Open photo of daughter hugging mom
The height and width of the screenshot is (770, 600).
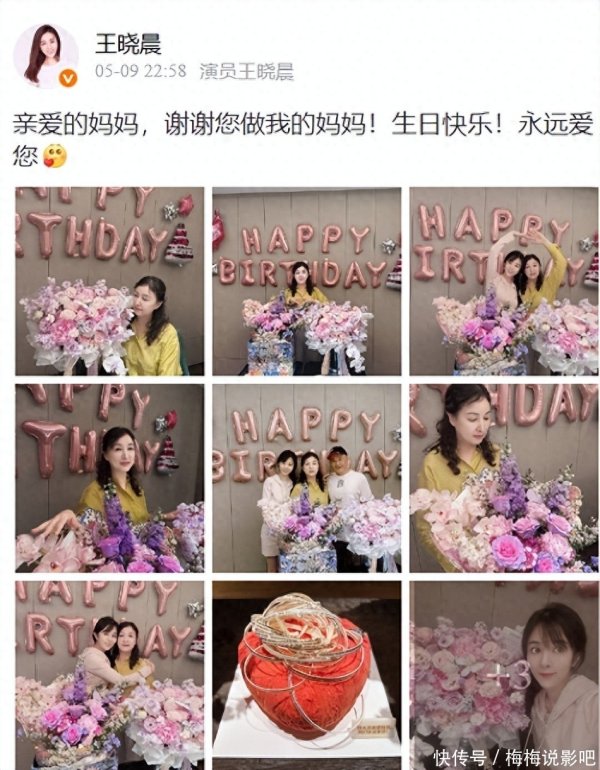tap(109, 675)
